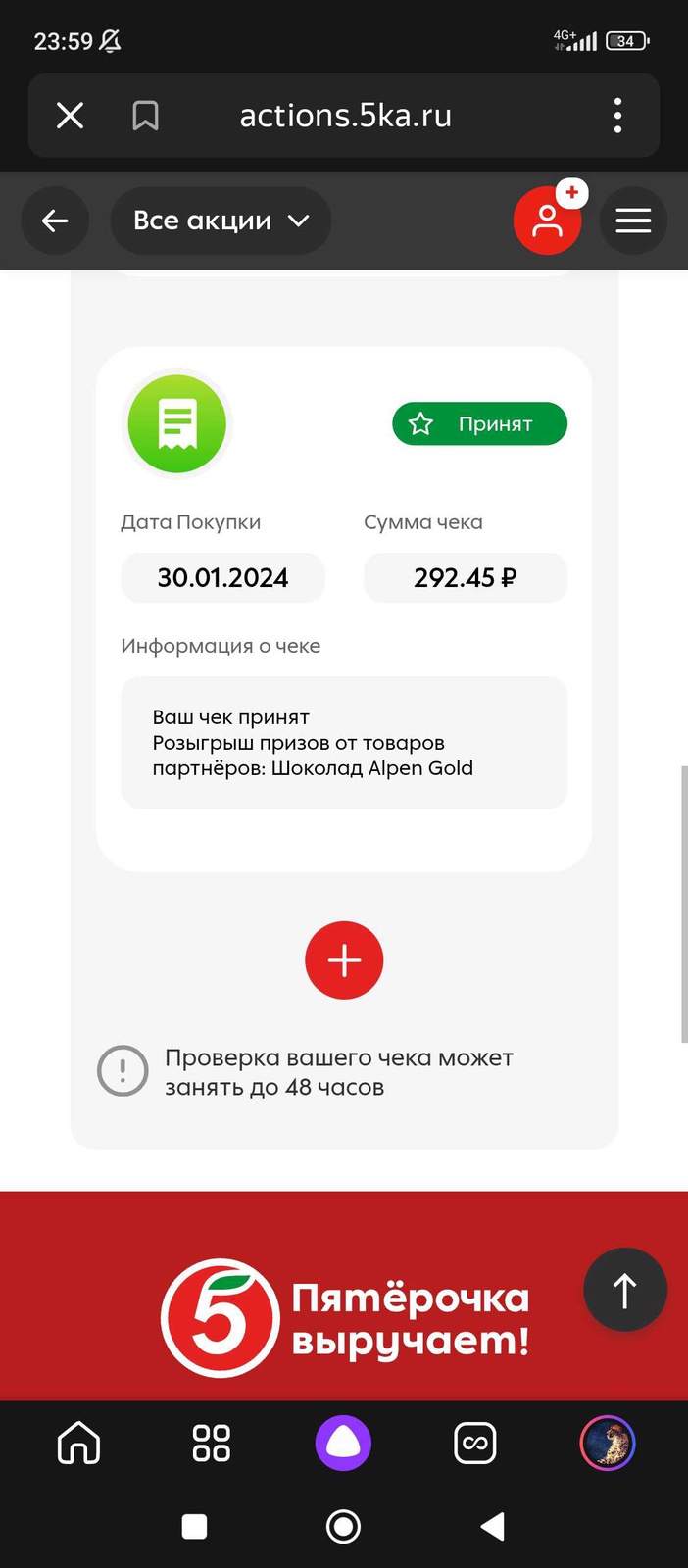Jump to top with the up arrow
The height and width of the screenshot is (1568, 688).
pos(625,1290)
